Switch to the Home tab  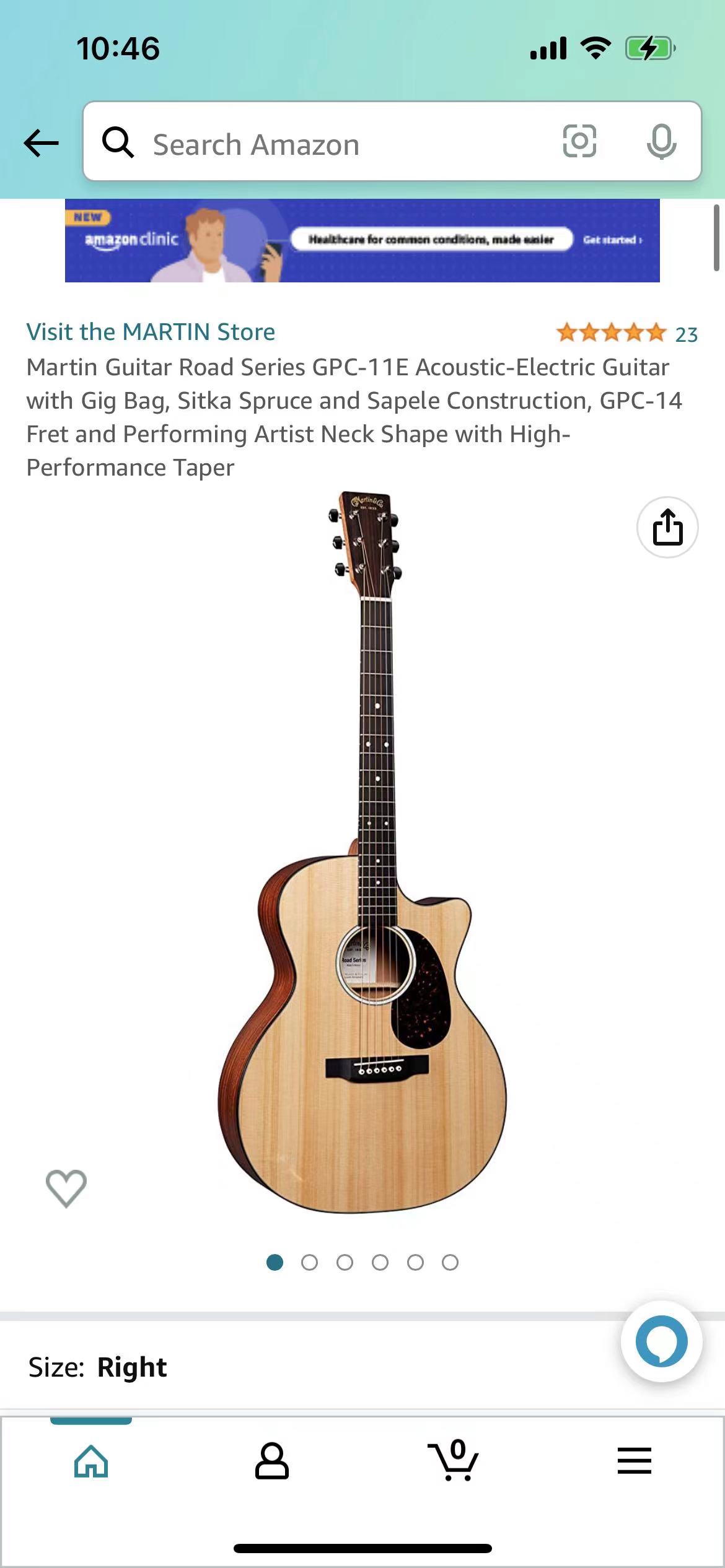coord(91,1461)
